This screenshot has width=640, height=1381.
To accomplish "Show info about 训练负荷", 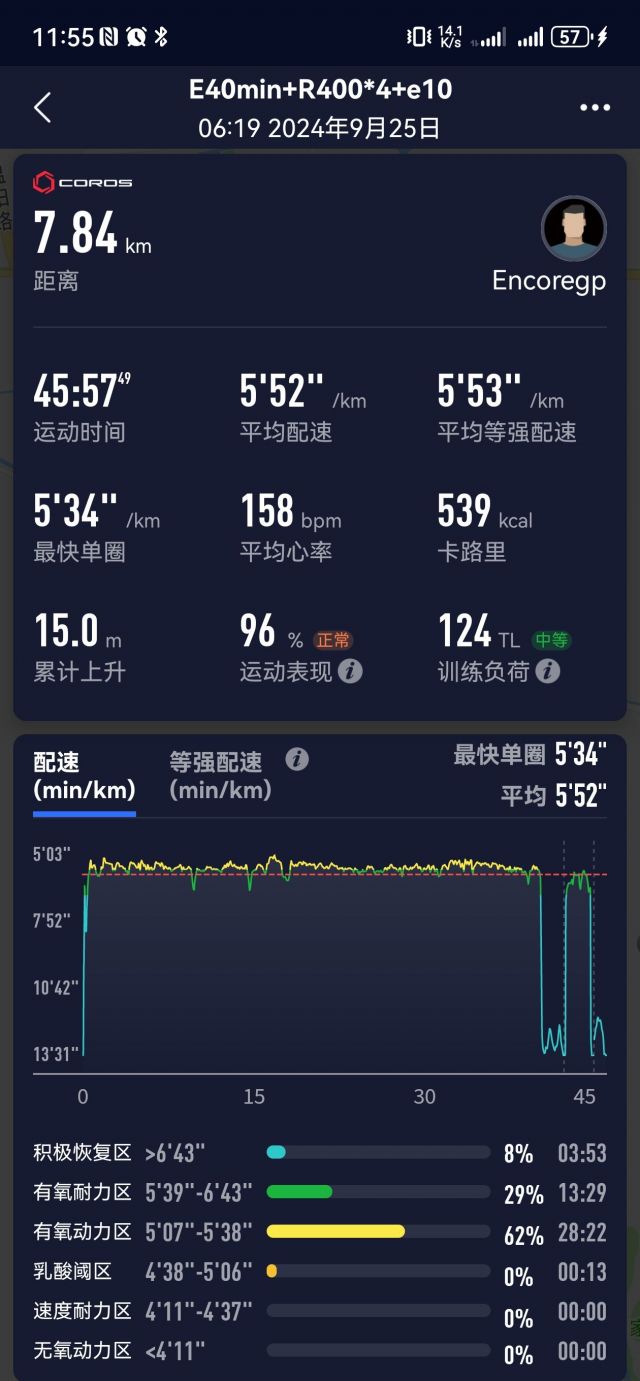I will (x=547, y=672).
